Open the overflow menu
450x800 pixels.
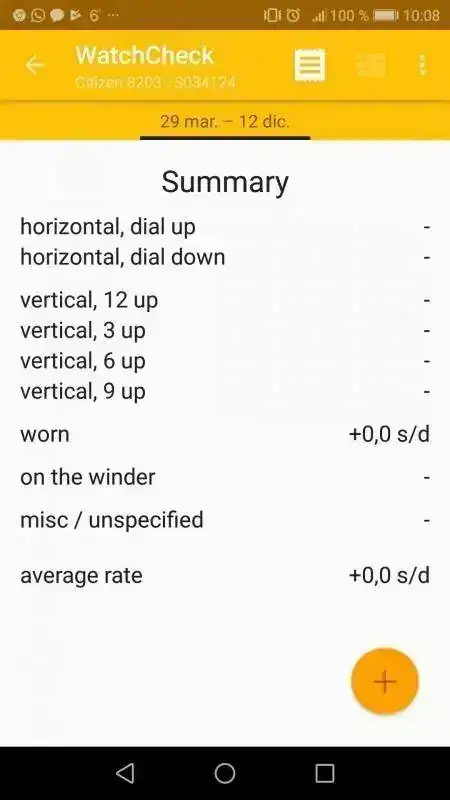click(x=422, y=65)
